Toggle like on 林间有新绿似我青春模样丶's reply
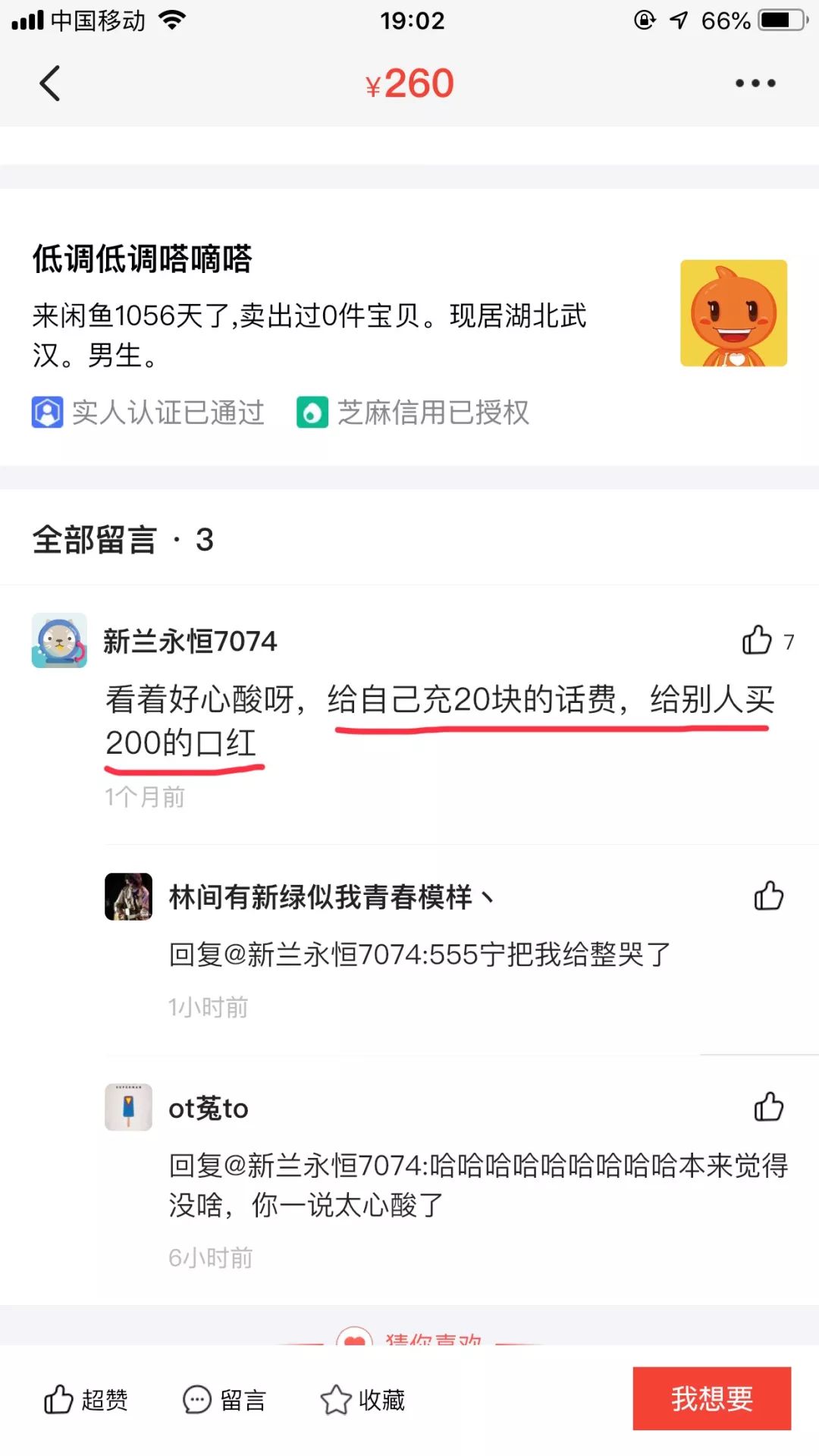The height and width of the screenshot is (1456, 819). pos(770,897)
